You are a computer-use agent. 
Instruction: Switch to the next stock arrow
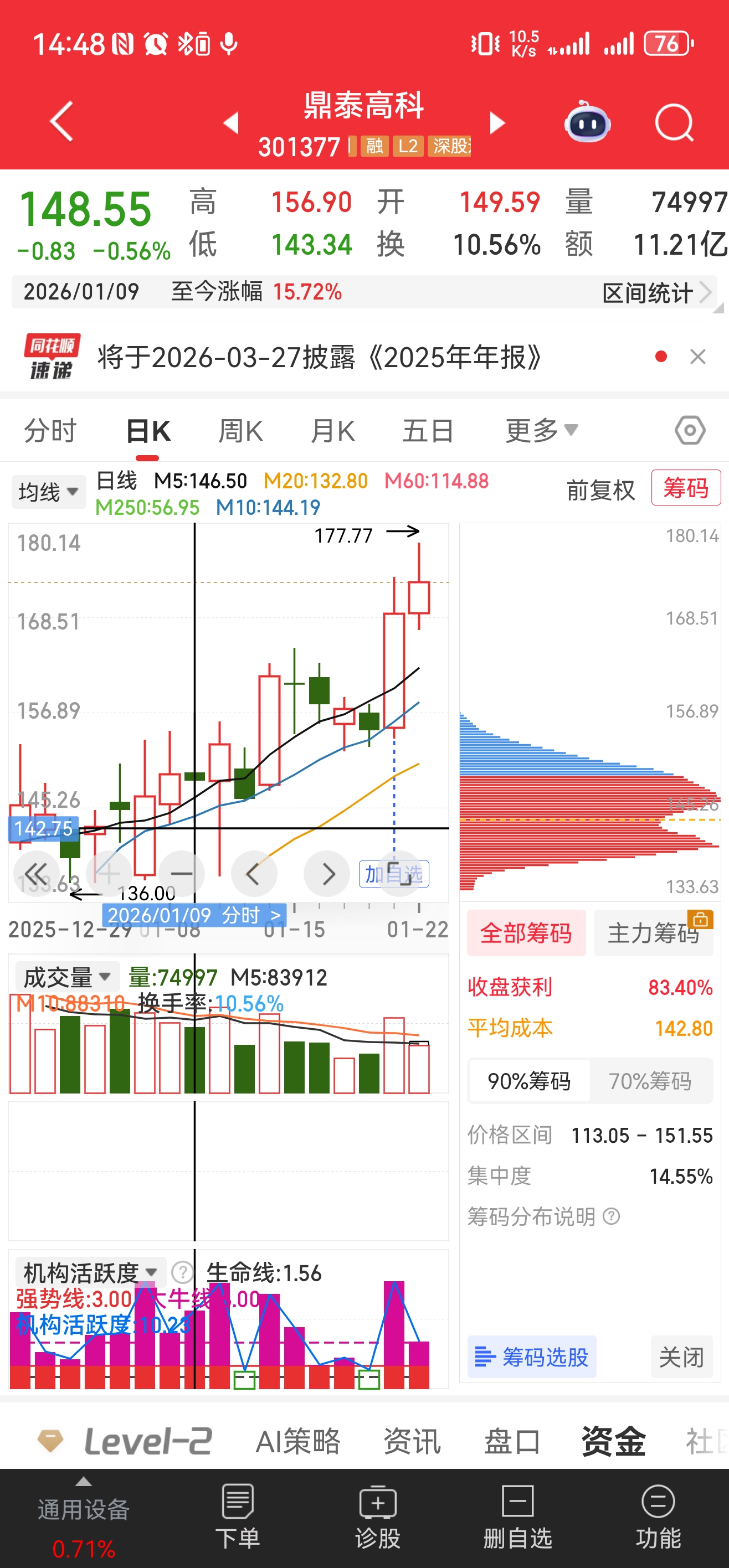click(x=497, y=123)
